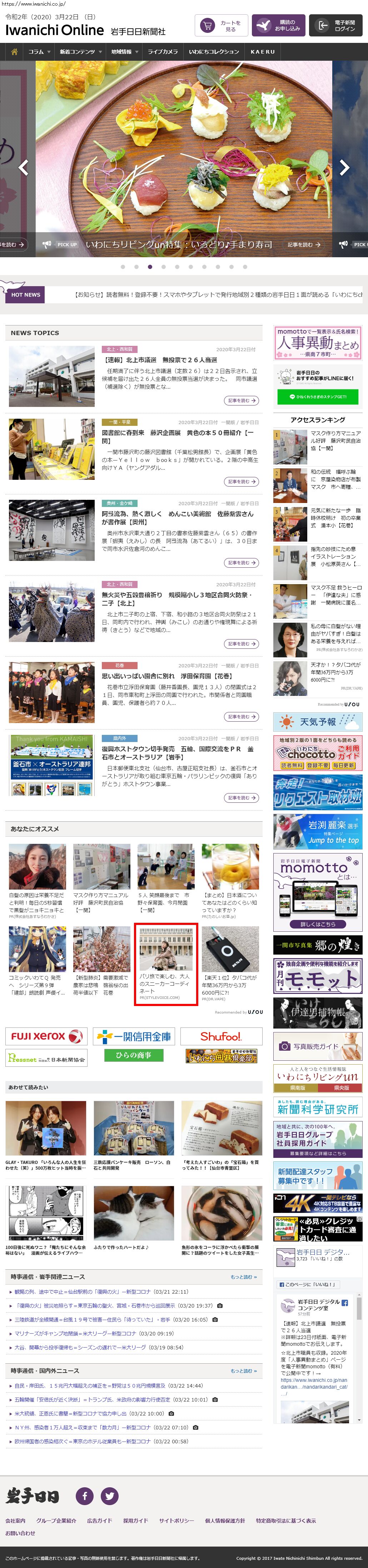
Task: Open 人事異動まとめ banner
Action: 318,343
